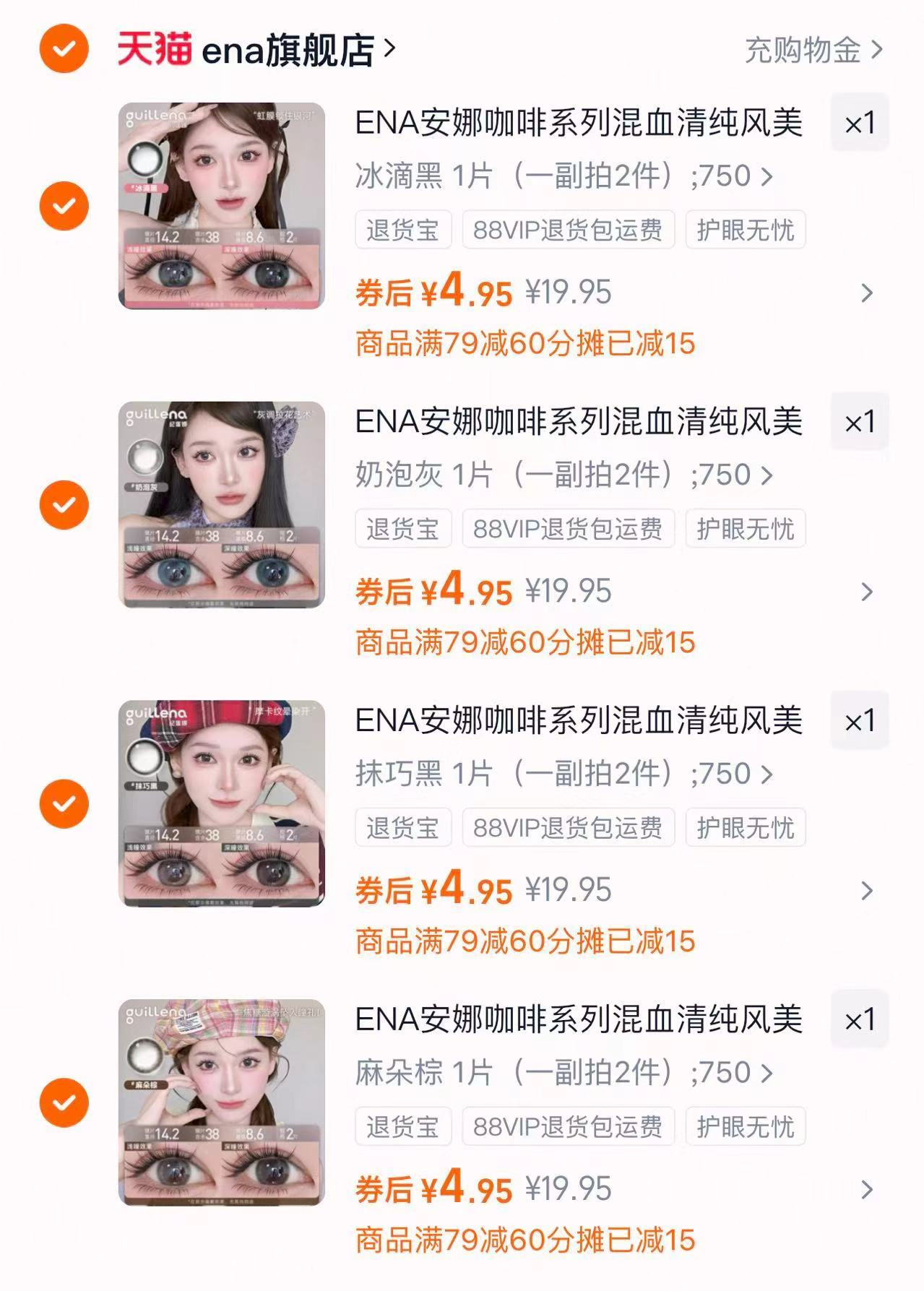Click the 88VIP退货包运费 tag on second item
Image resolution: width=924 pixels, height=1291 pixels.
coord(569,530)
